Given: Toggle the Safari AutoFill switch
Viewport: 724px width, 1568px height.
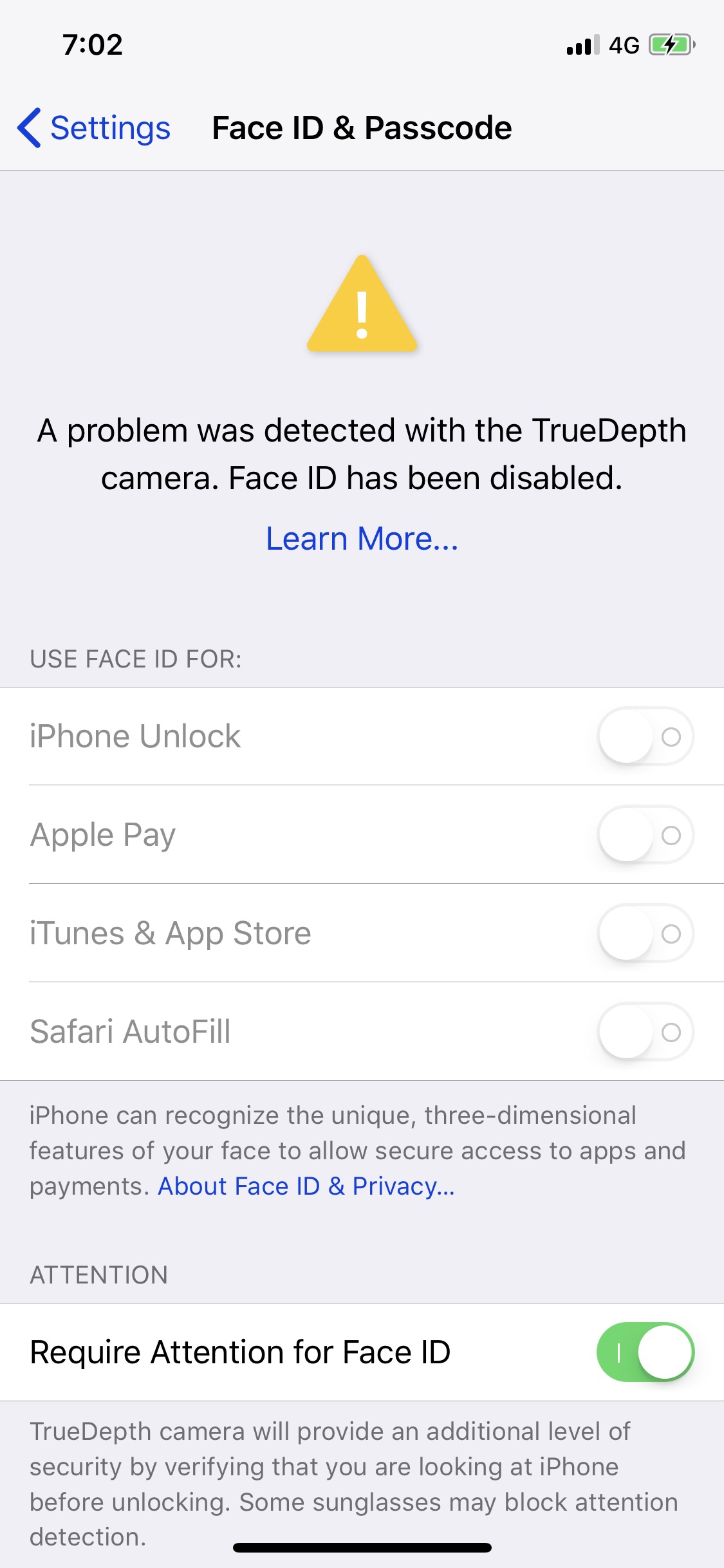Looking at the screenshot, I should [645, 1032].
